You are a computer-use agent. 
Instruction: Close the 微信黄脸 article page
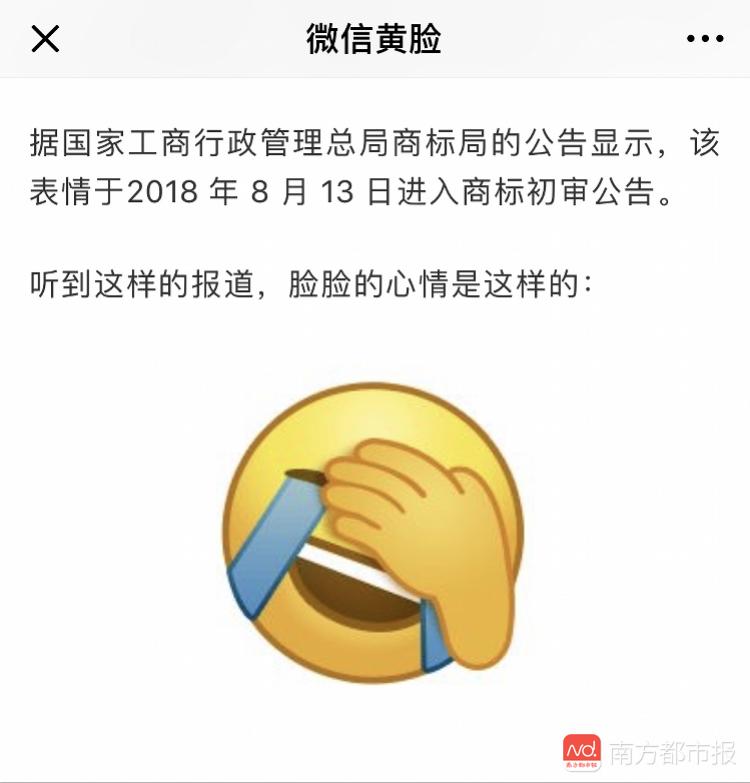click(45, 39)
